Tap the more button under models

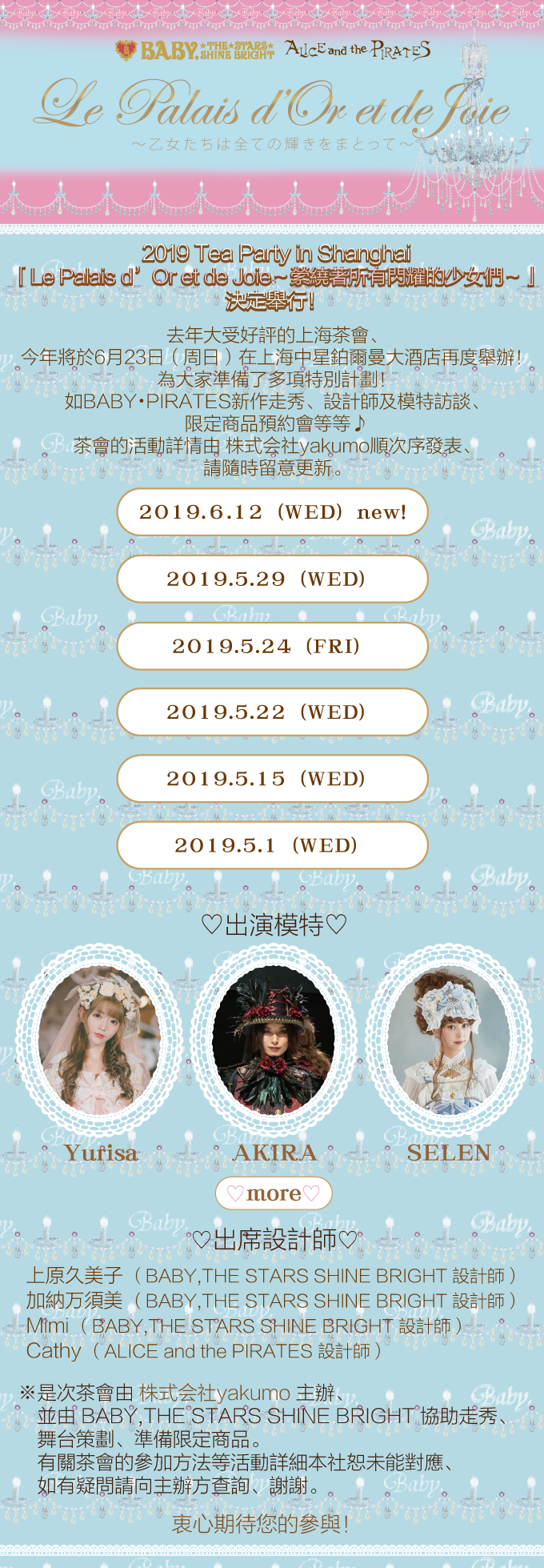pos(274,1193)
